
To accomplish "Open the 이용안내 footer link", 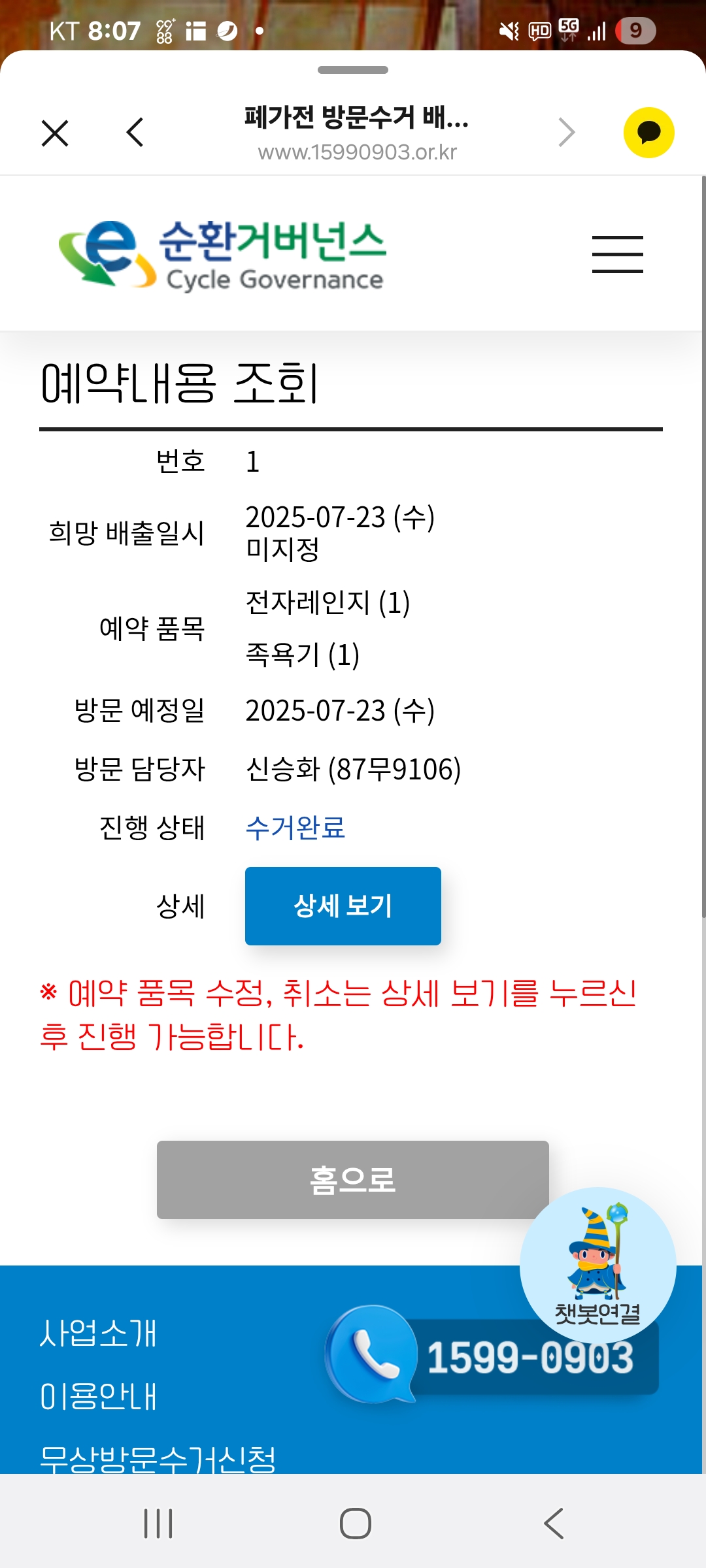I will click(x=99, y=1396).
